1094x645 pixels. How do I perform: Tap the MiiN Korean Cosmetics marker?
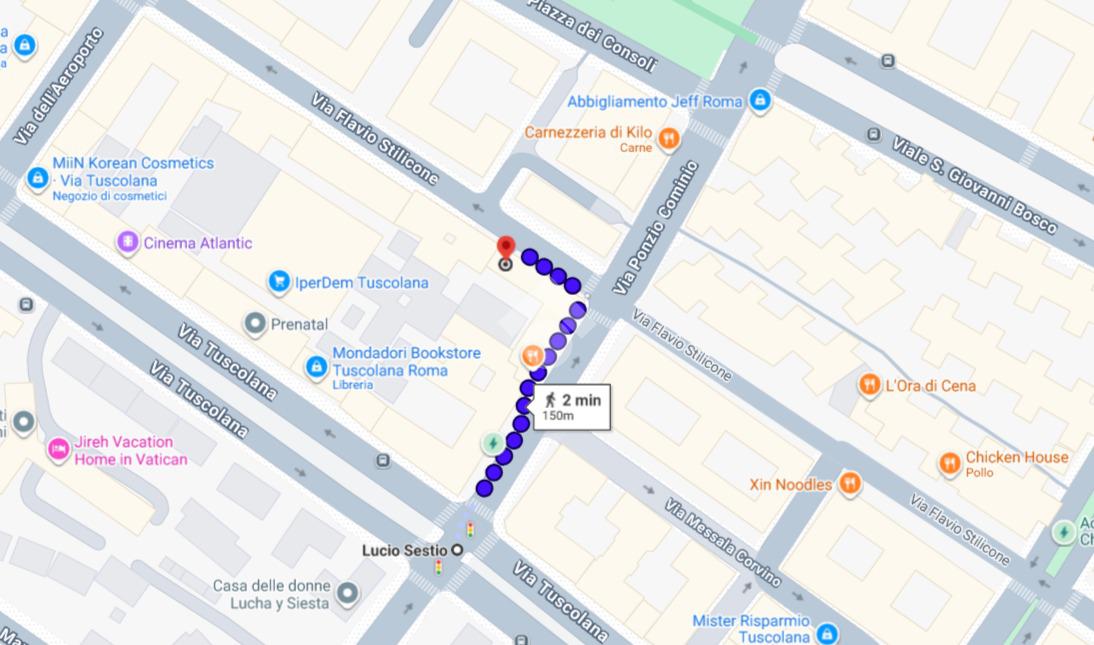[x=38, y=178]
